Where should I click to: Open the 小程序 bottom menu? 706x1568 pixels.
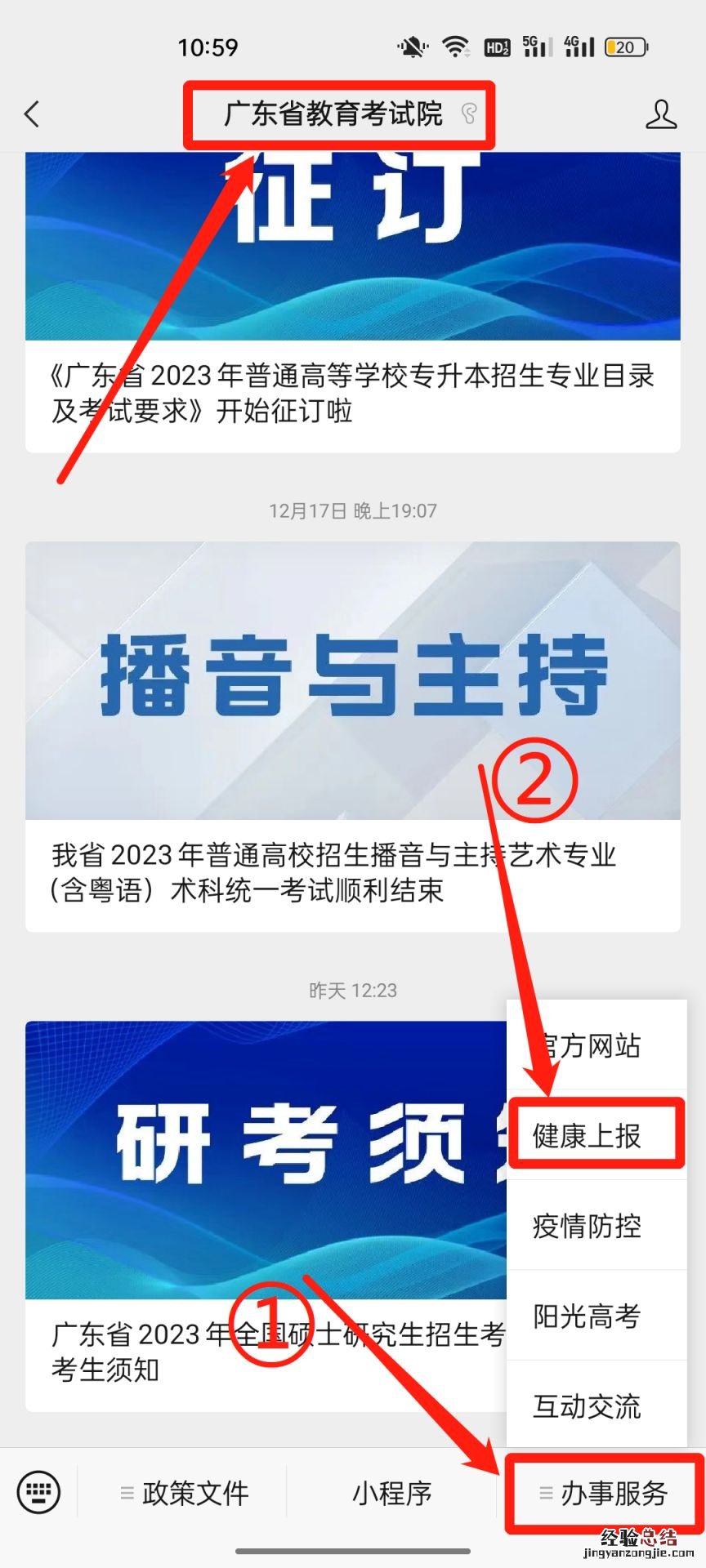[x=391, y=1493]
